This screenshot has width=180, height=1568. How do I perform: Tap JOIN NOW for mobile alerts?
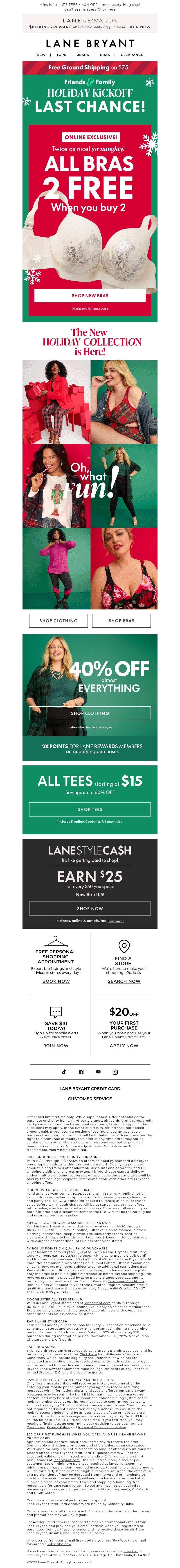point(56,1046)
